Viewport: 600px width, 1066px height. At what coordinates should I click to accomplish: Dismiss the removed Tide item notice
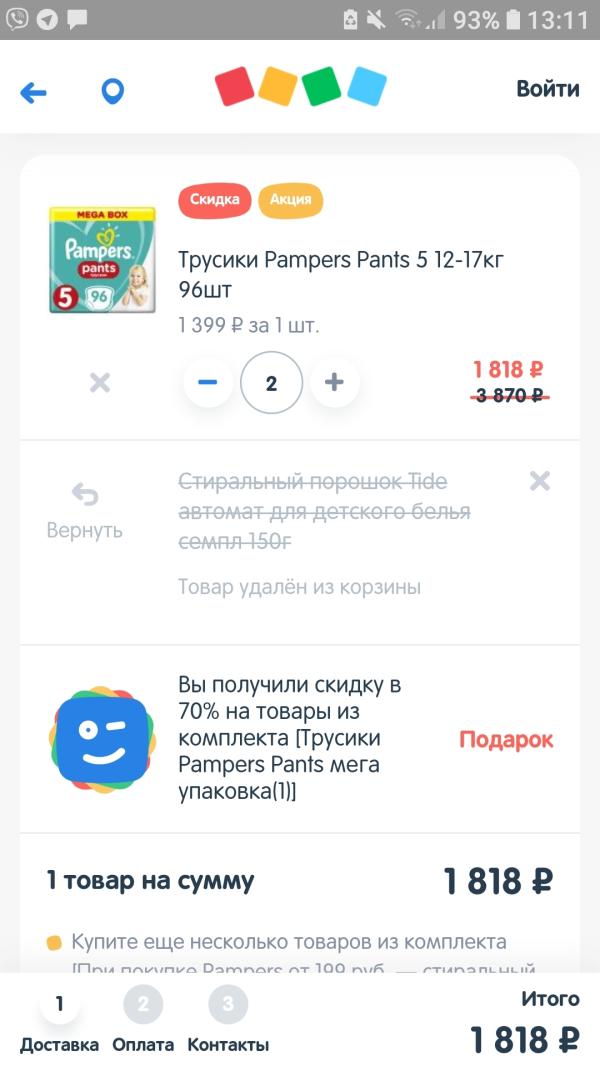point(540,482)
